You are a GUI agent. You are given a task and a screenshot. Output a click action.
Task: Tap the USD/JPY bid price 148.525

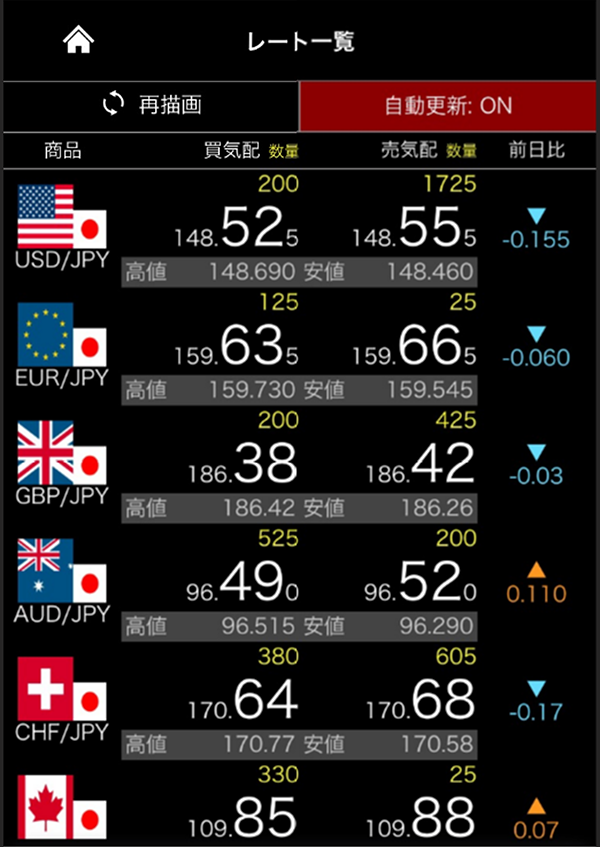(x=237, y=230)
